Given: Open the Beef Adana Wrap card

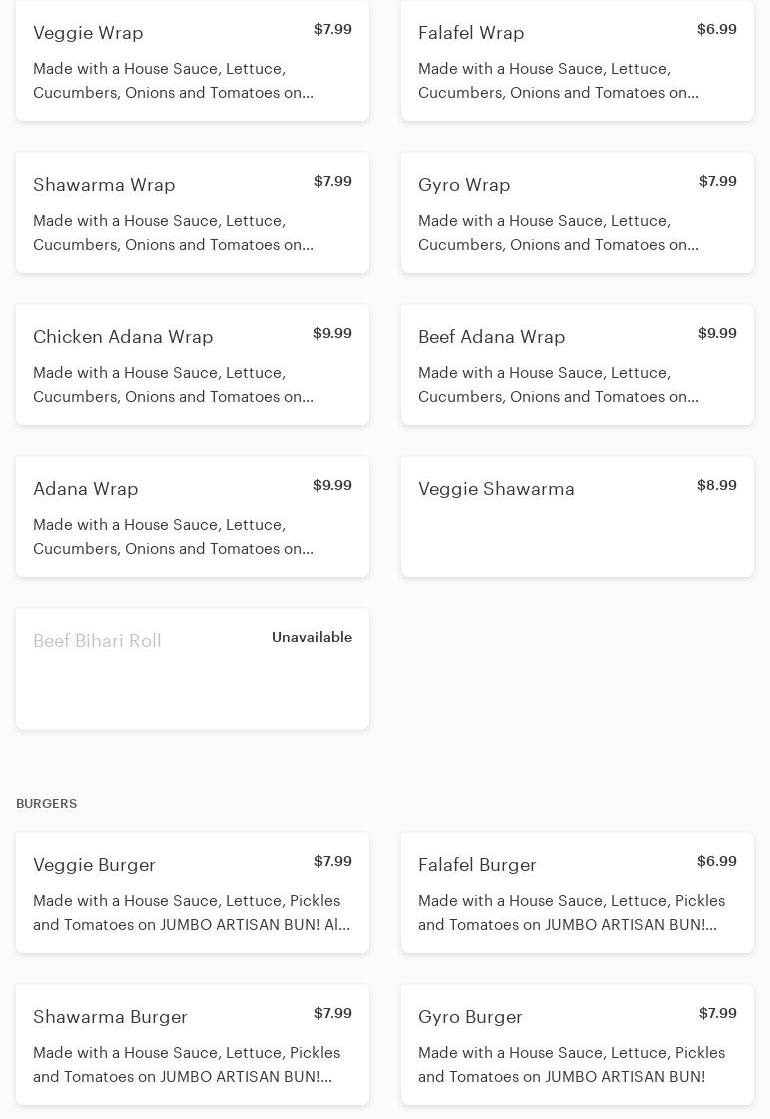Looking at the screenshot, I should point(577,365).
